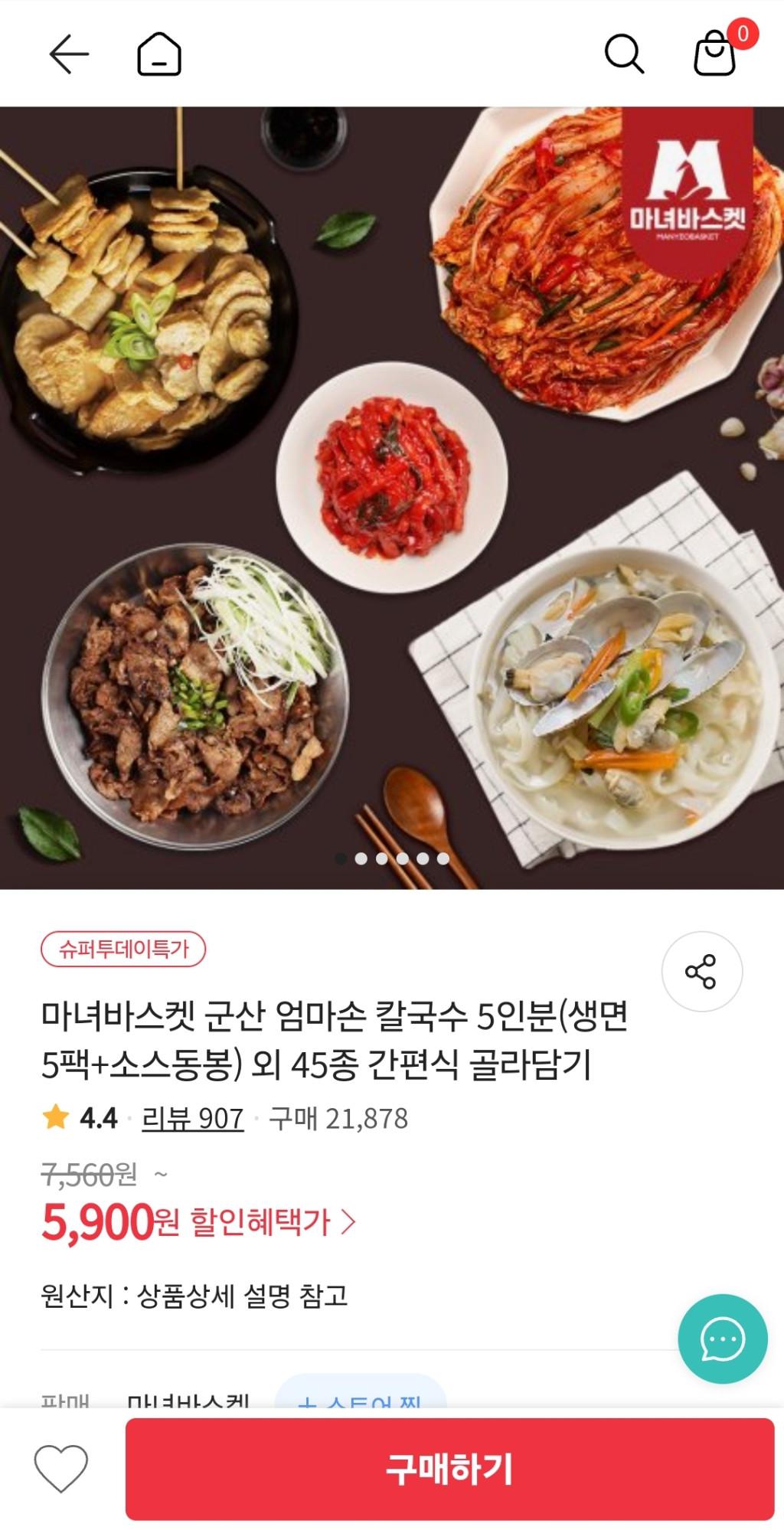Open the shopping cart
The image size is (784, 1530).
click(x=716, y=54)
